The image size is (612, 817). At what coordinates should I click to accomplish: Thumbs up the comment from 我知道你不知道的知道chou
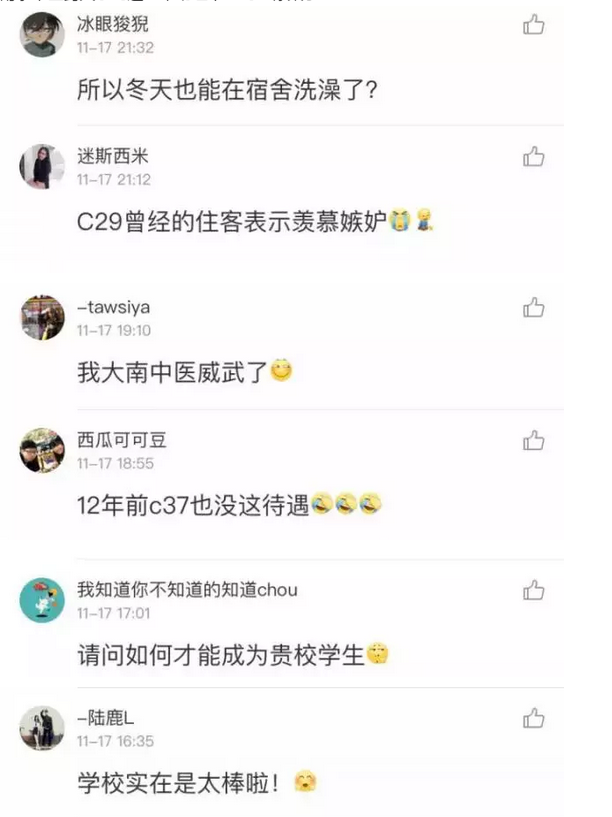tap(534, 589)
